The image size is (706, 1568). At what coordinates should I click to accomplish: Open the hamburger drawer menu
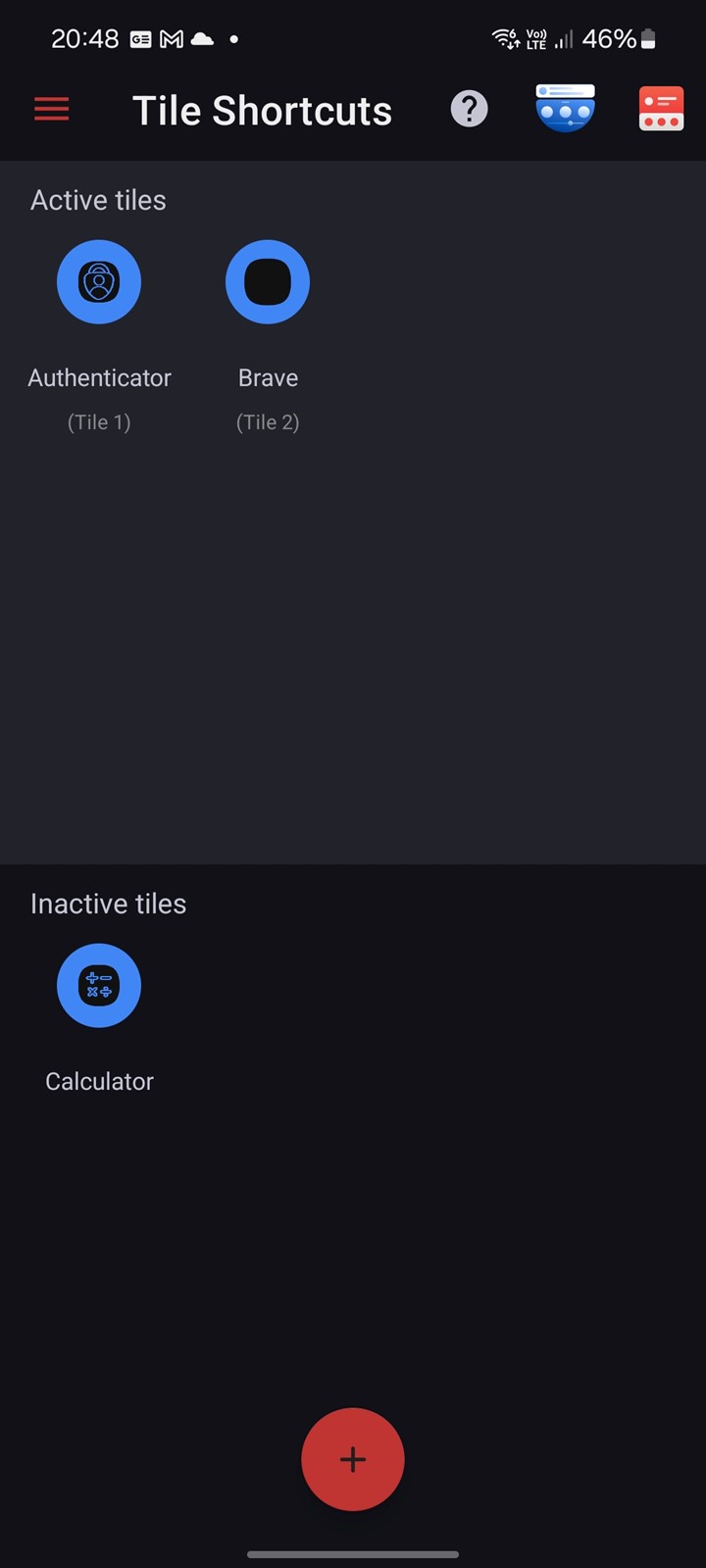point(51,109)
